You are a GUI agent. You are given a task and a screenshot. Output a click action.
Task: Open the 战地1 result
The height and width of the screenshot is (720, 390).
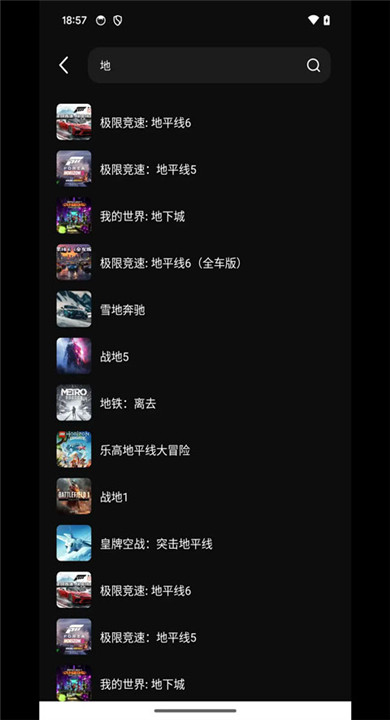195,497
